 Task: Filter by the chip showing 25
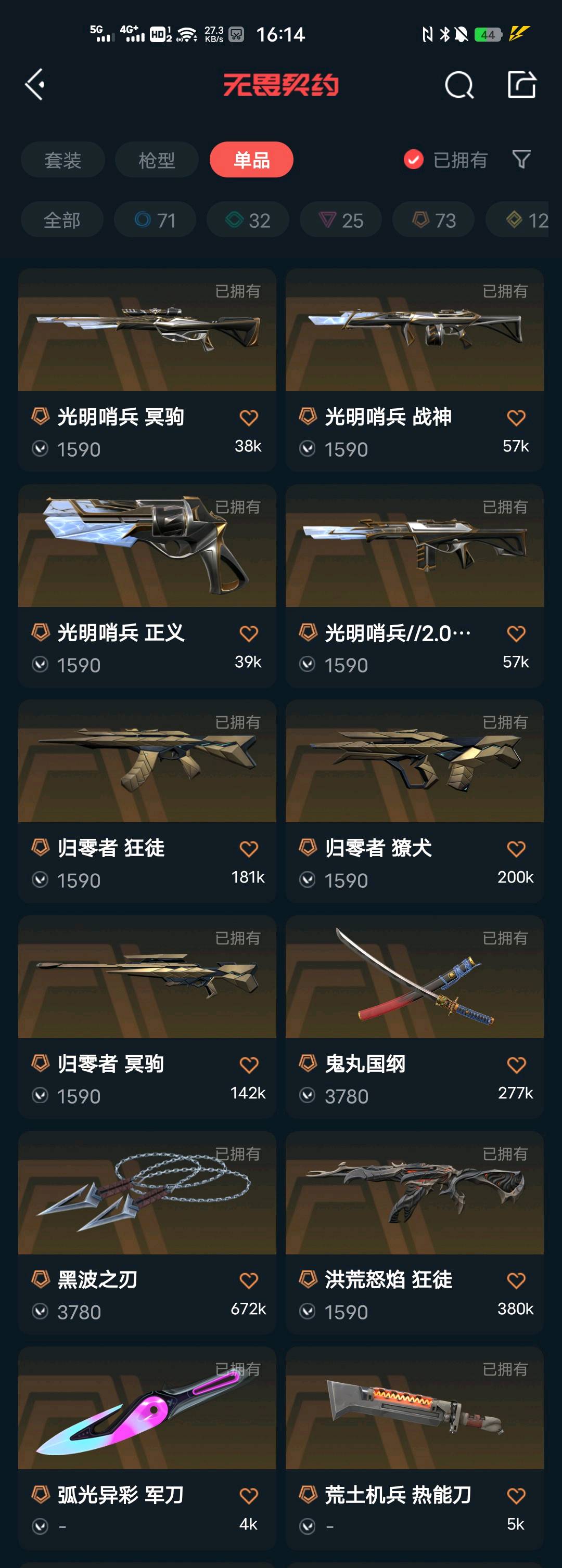point(341,220)
